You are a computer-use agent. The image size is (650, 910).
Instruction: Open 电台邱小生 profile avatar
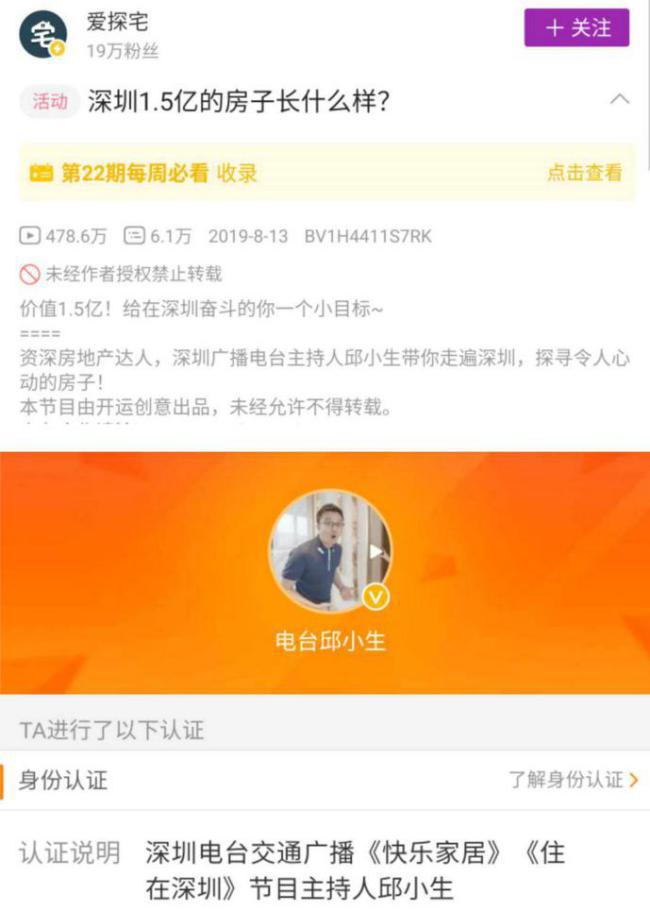click(330, 551)
